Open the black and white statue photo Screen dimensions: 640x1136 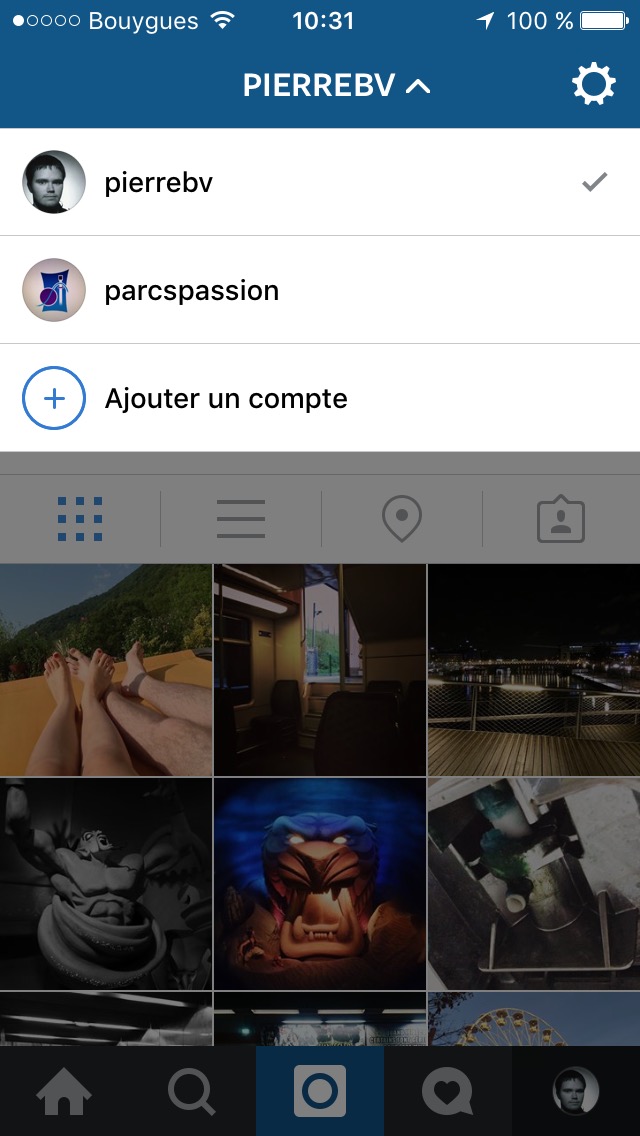(x=106, y=884)
